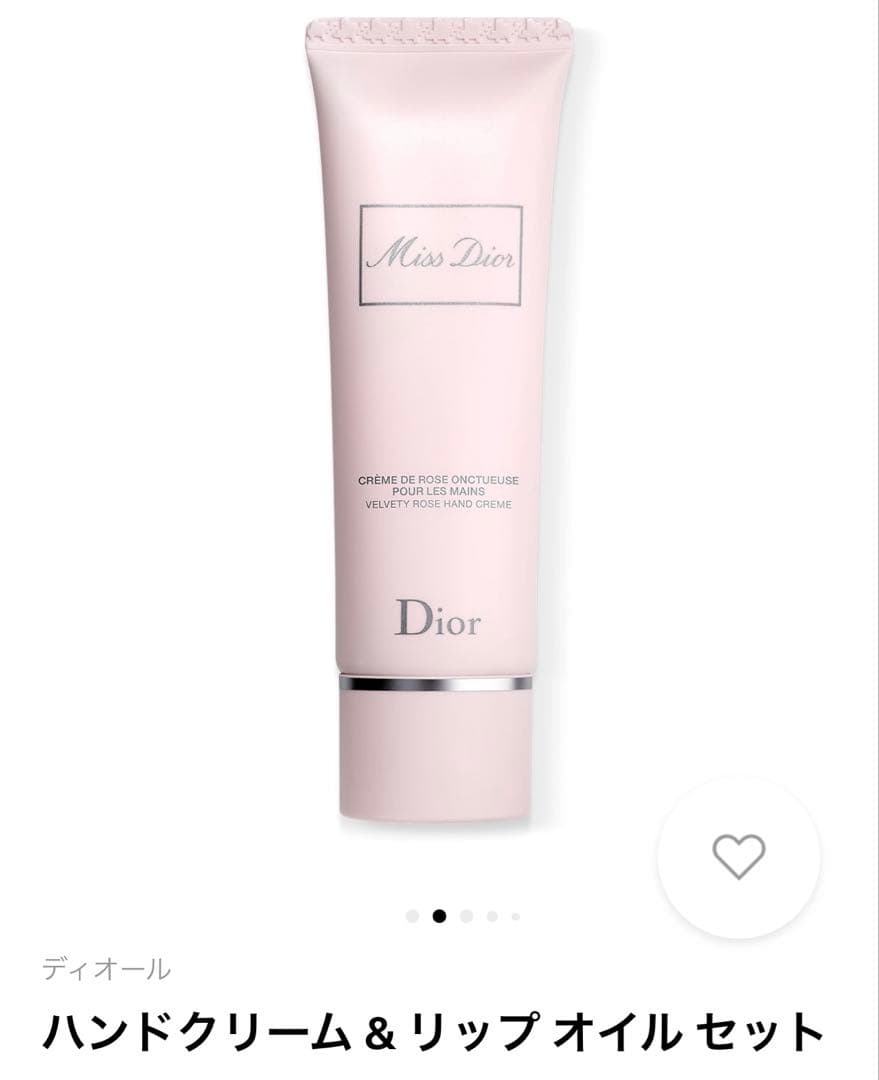Viewport: 879px width, 1080px height.
Task: Click the active second carousel dot
Action: (x=437, y=913)
